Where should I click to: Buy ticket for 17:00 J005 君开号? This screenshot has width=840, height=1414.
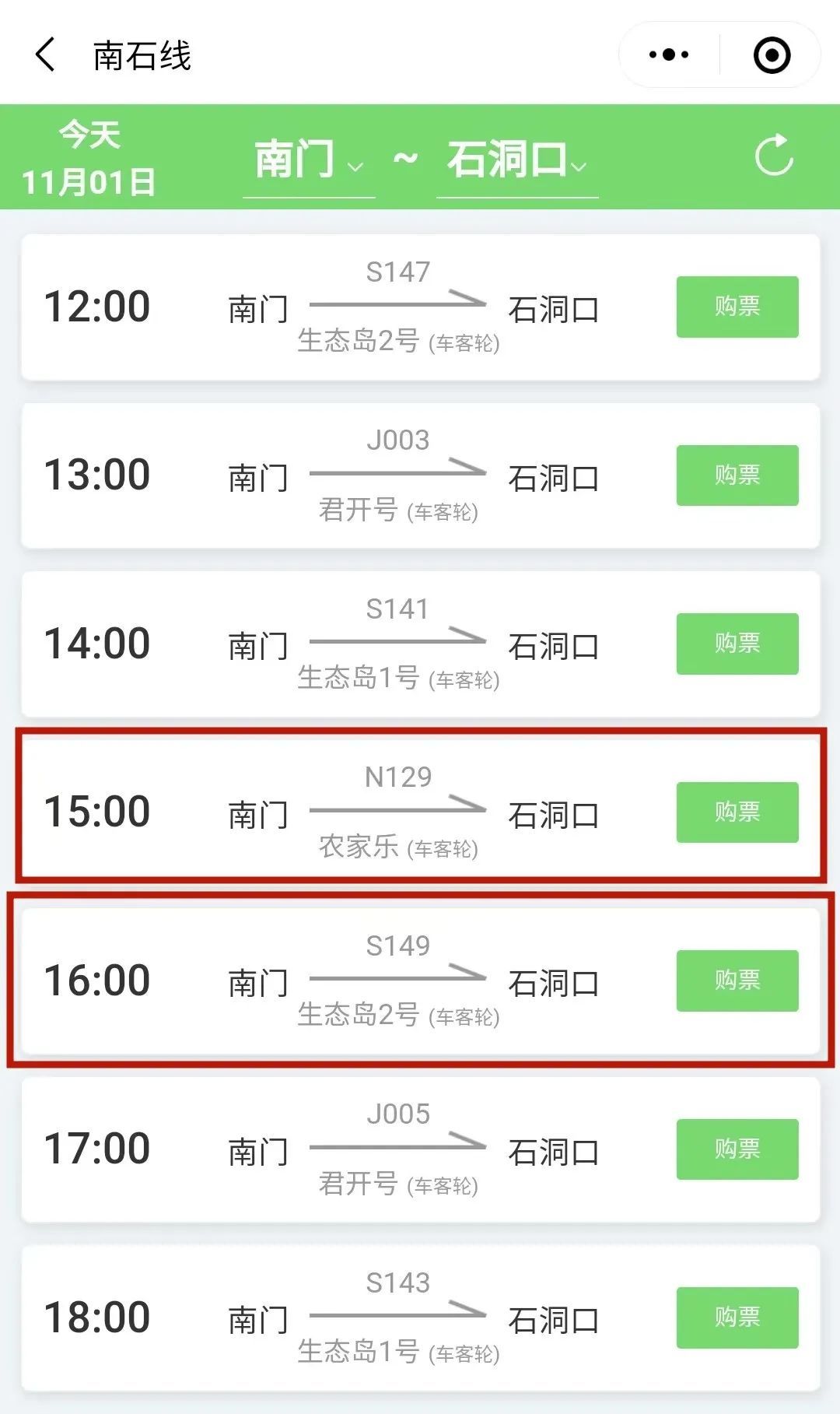(x=737, y=1149)
